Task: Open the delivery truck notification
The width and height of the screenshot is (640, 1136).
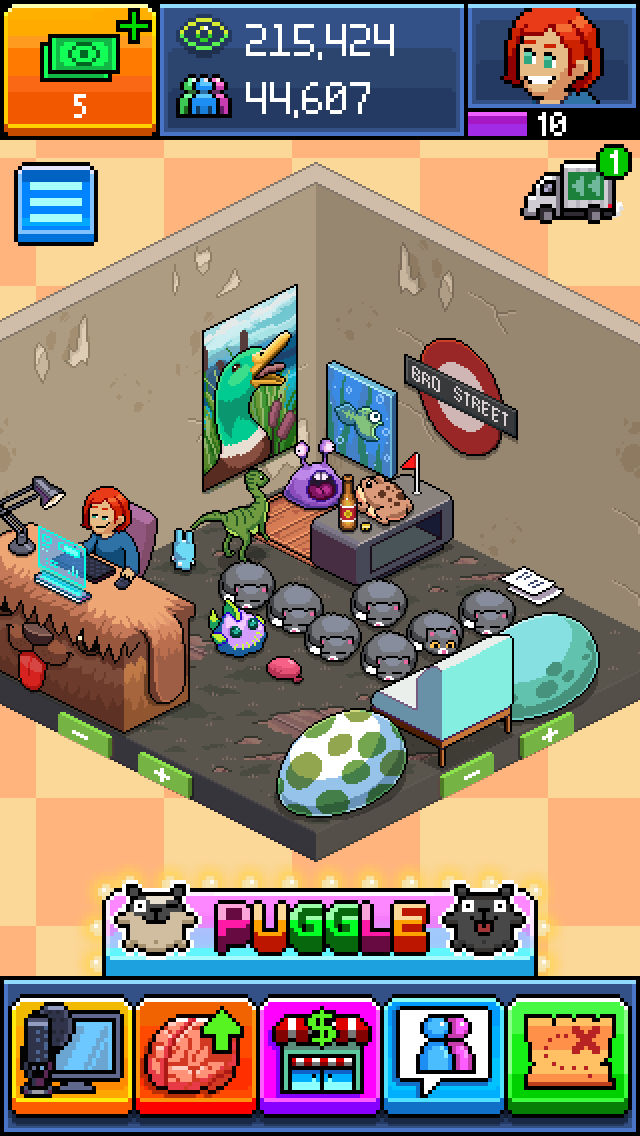Action: click(574, 187)
